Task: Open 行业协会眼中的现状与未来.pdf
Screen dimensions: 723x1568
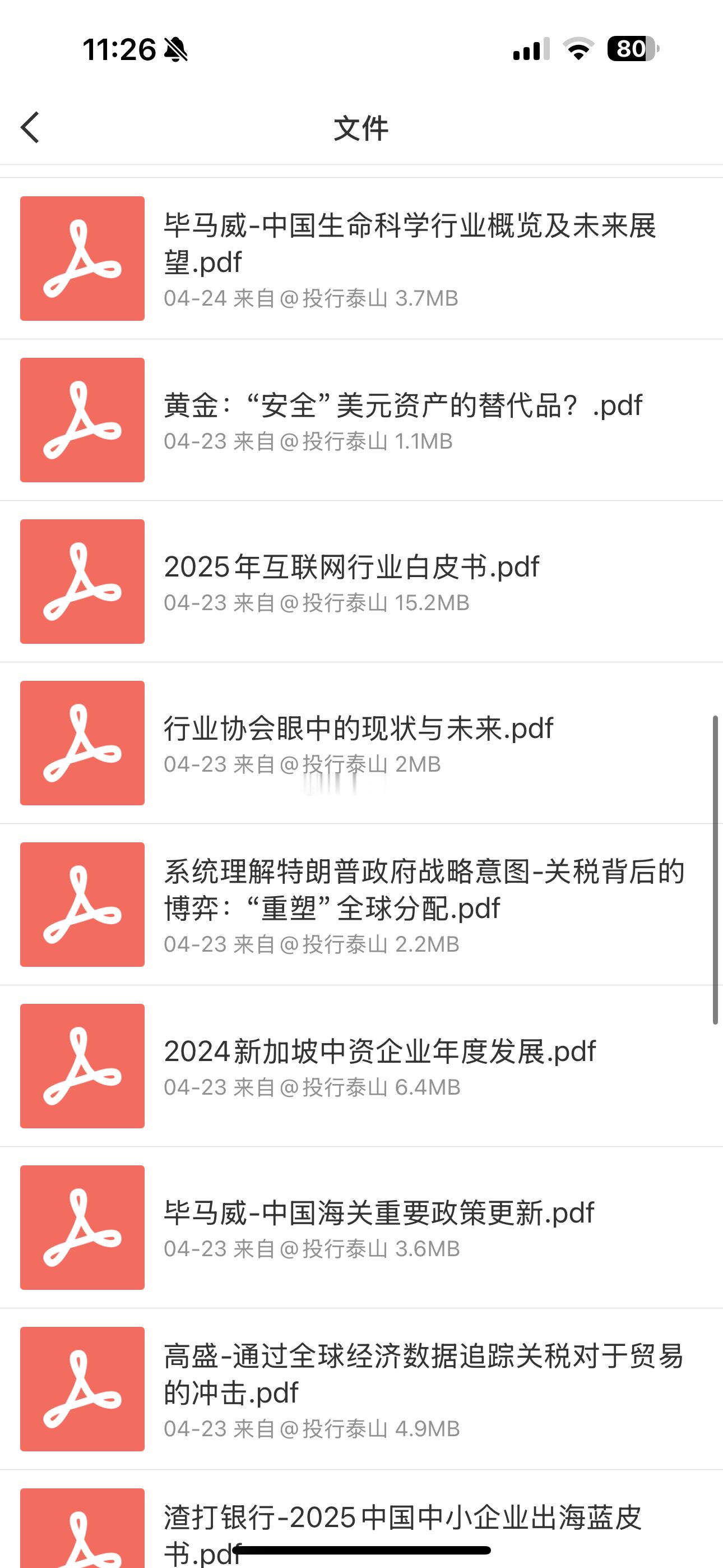Action: point(361,743)
